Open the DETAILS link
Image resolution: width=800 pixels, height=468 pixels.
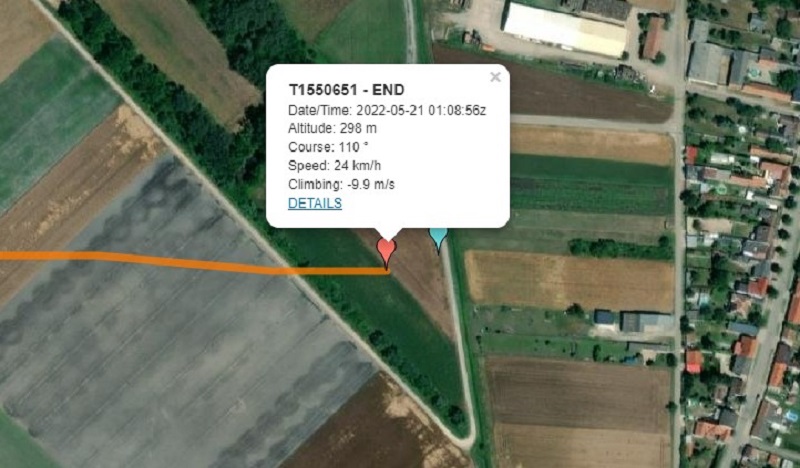[x=314, y=203]
